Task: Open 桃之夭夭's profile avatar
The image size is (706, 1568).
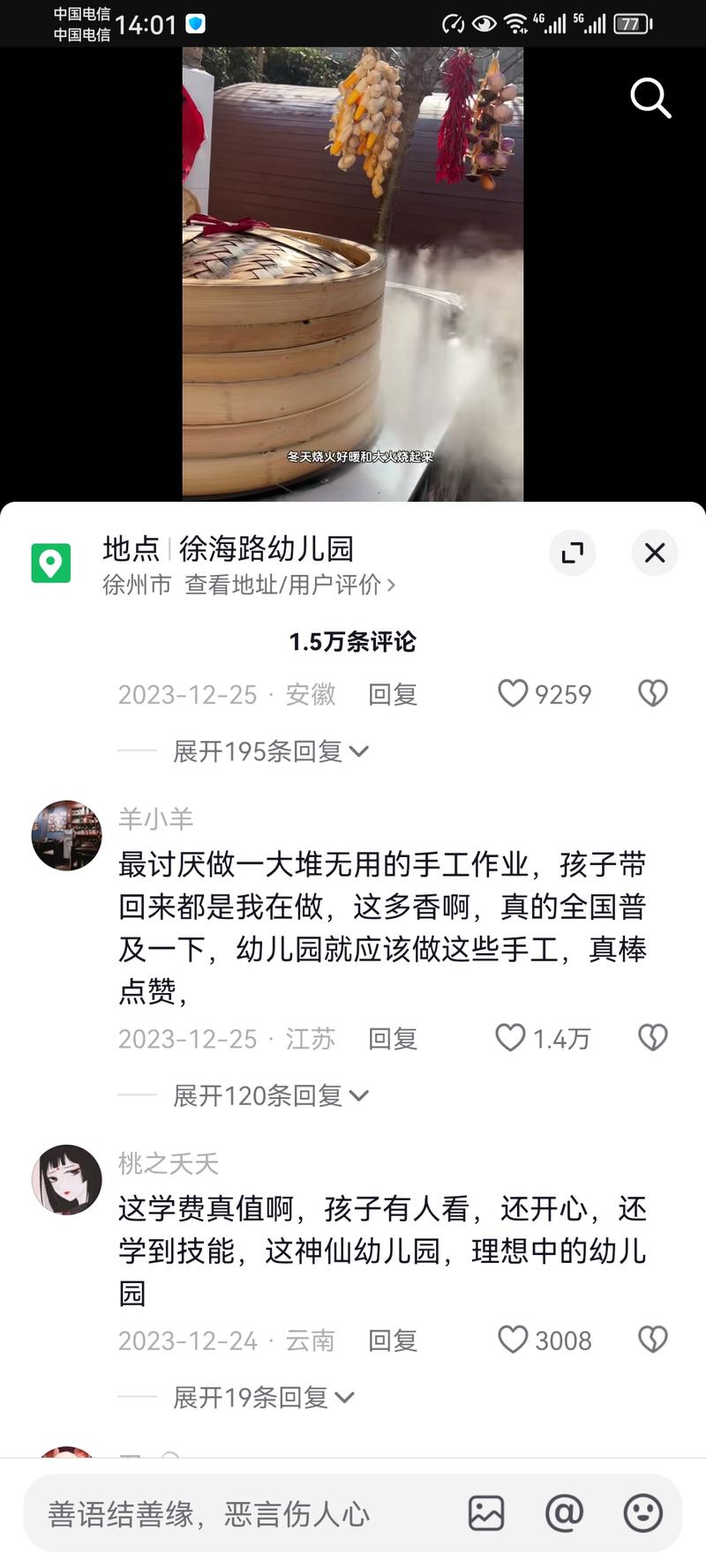Action: [67, 1179]
